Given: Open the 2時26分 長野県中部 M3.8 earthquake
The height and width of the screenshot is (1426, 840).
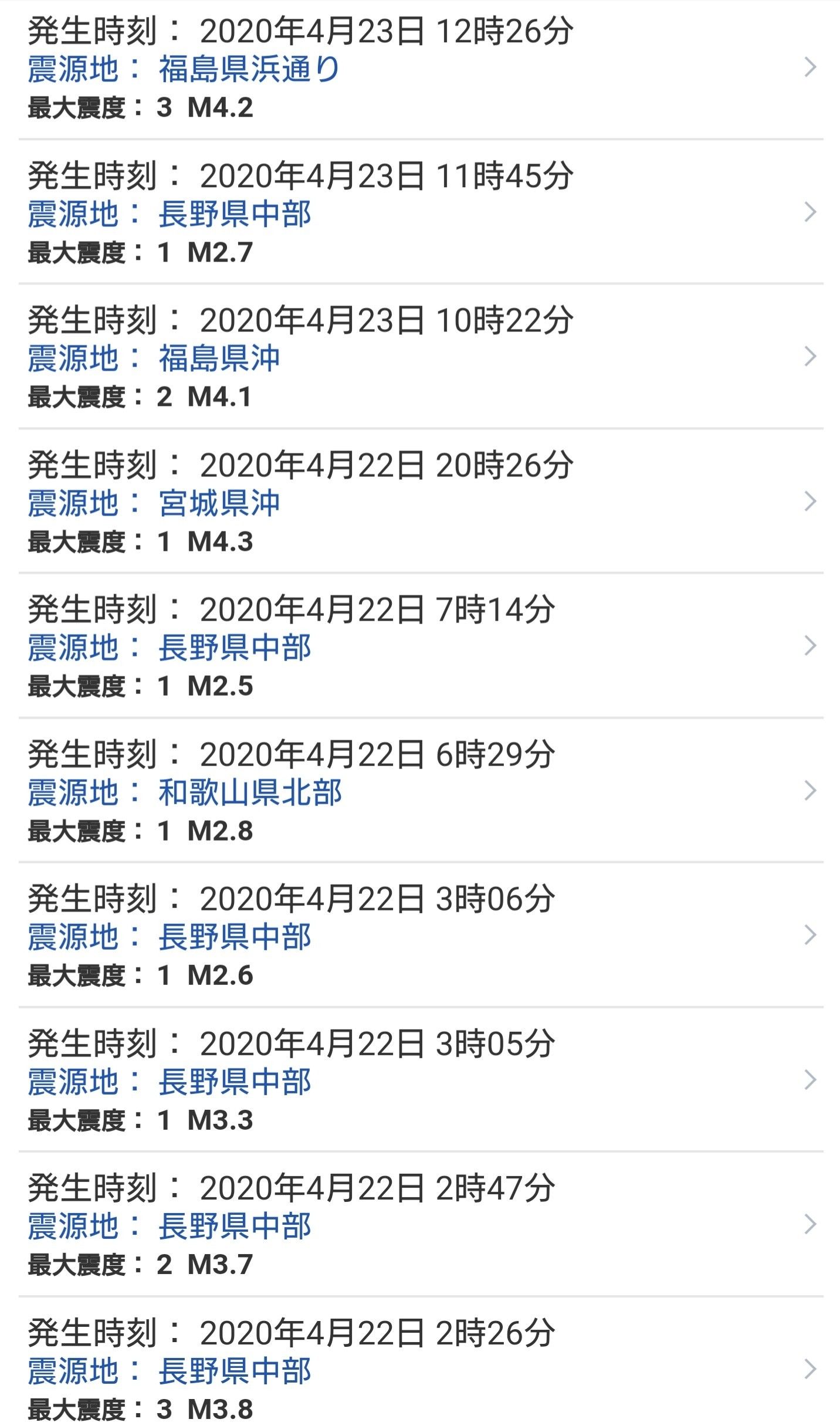Looking at the screenshot, I should tap(420, 1362).
